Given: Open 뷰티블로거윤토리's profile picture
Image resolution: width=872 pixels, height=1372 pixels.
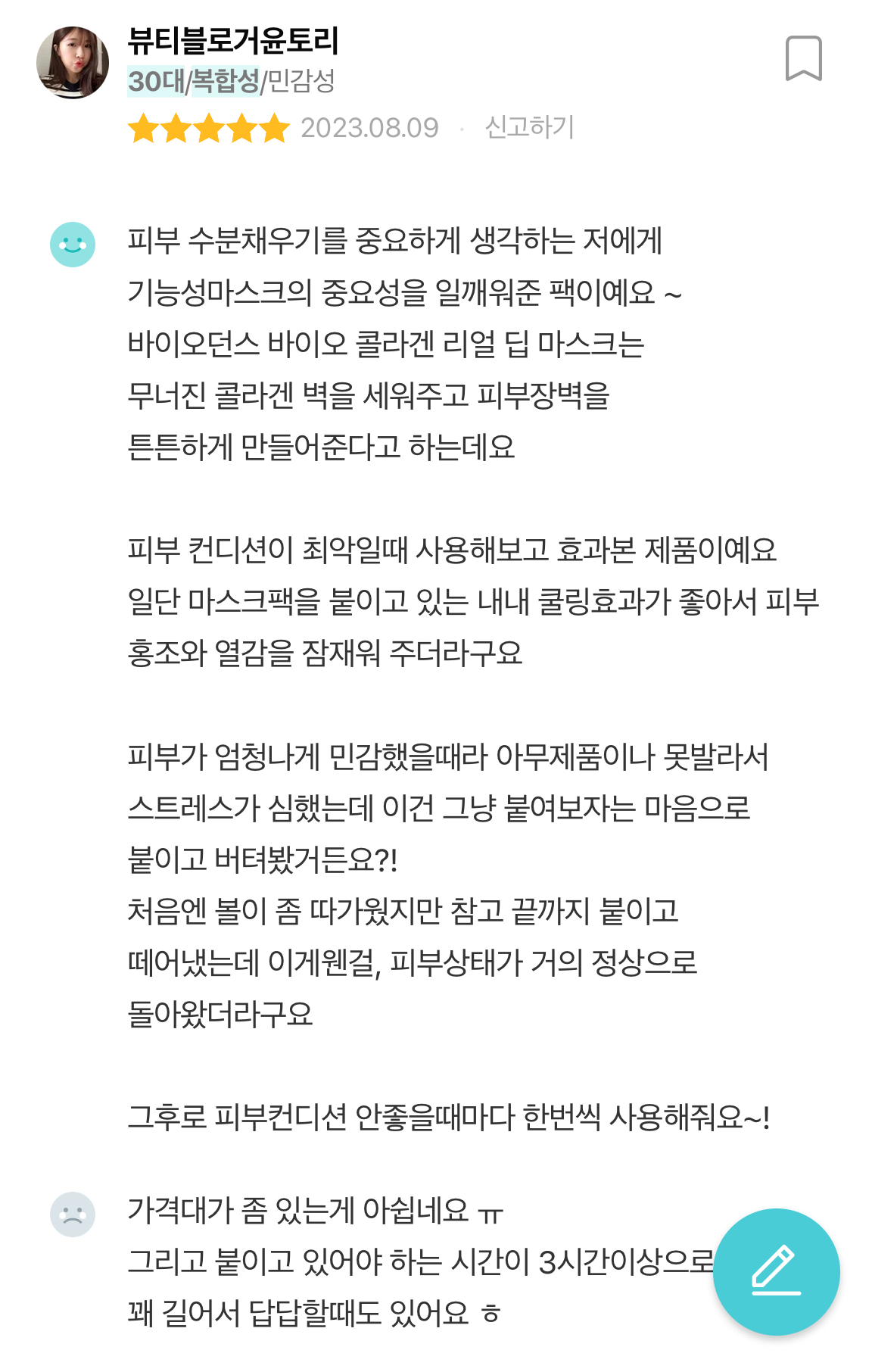Looking at the screenshot, I should (x=73, y=63).
